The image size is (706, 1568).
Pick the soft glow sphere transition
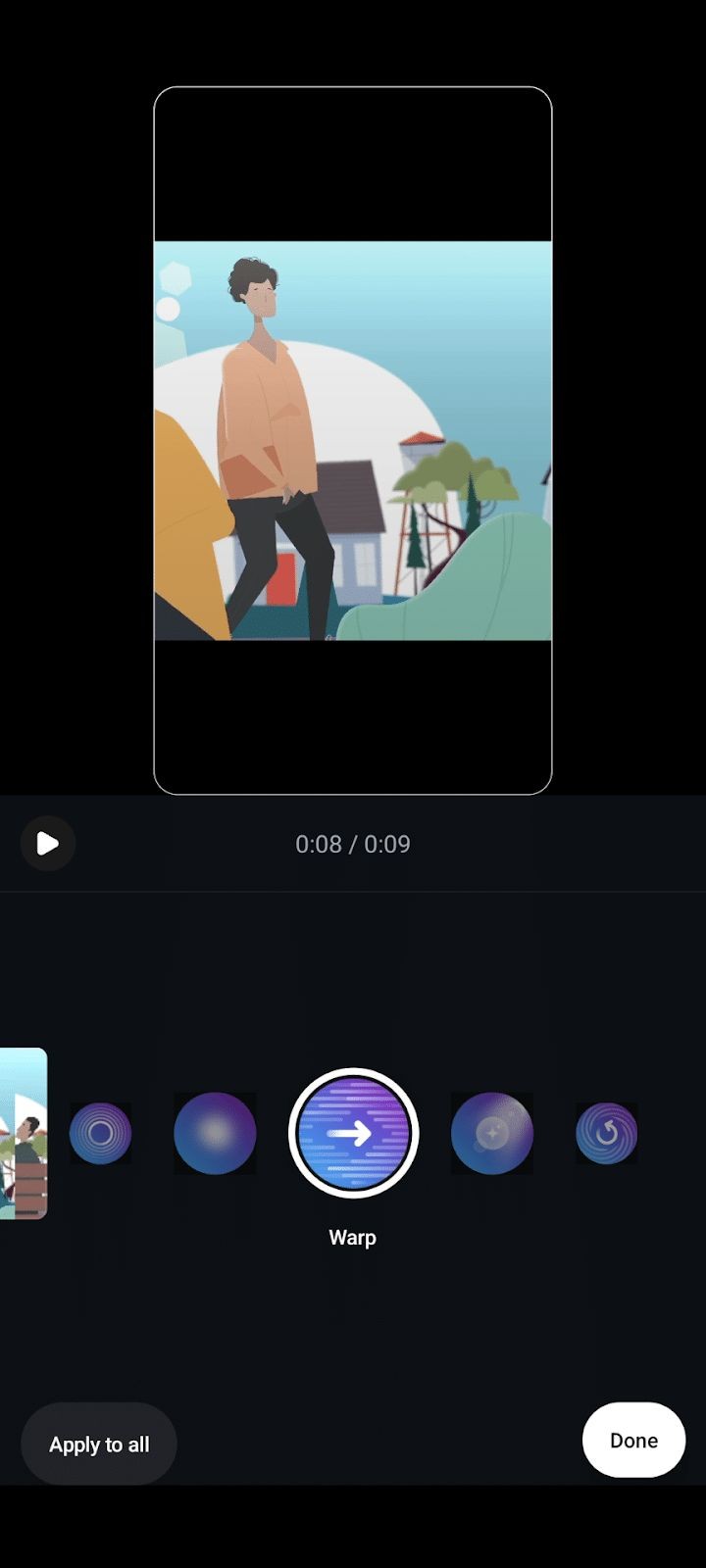click(x=215, y=1133)
